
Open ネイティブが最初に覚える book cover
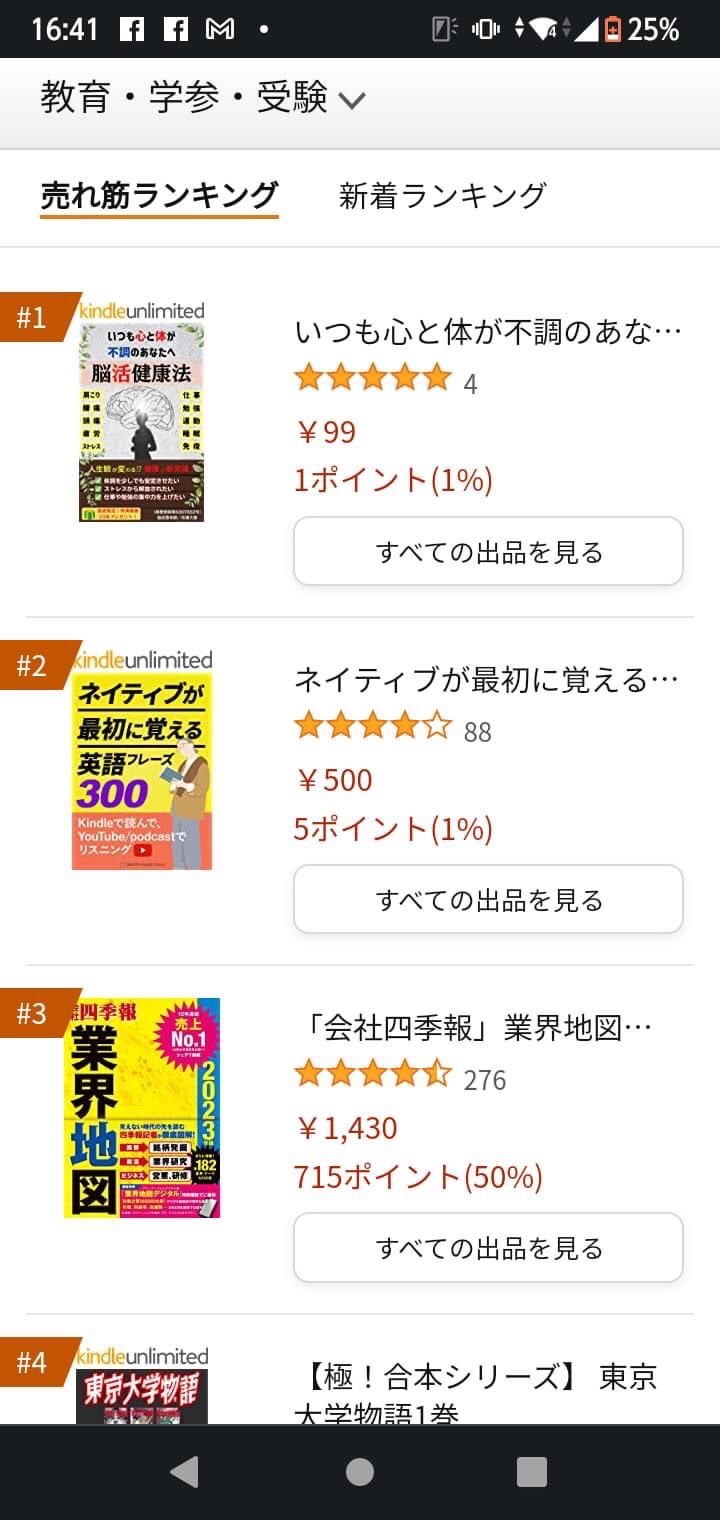click(142, 770)
